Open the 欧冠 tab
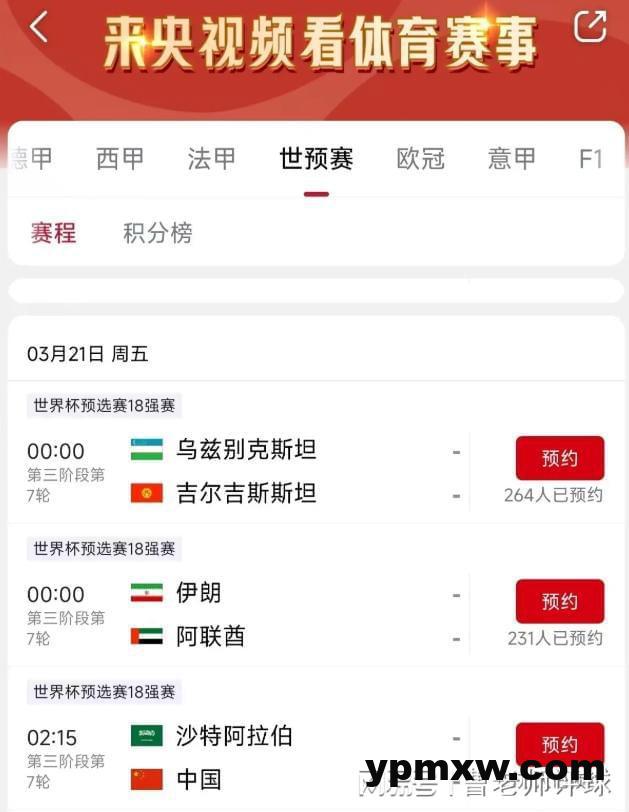This screenshot has width=629, height=812. pos(420,158)
